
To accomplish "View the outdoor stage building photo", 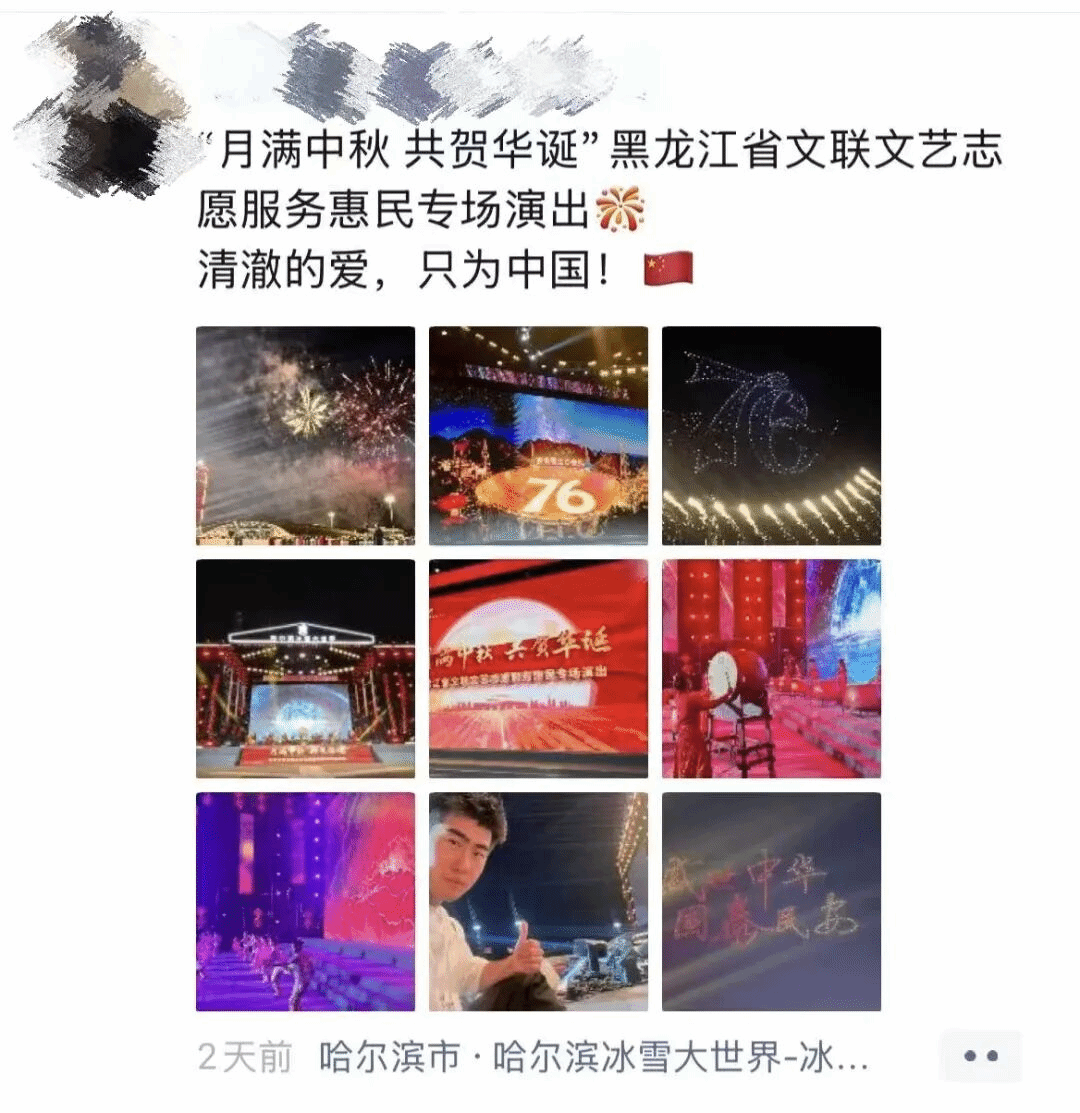I will (305, 668).
